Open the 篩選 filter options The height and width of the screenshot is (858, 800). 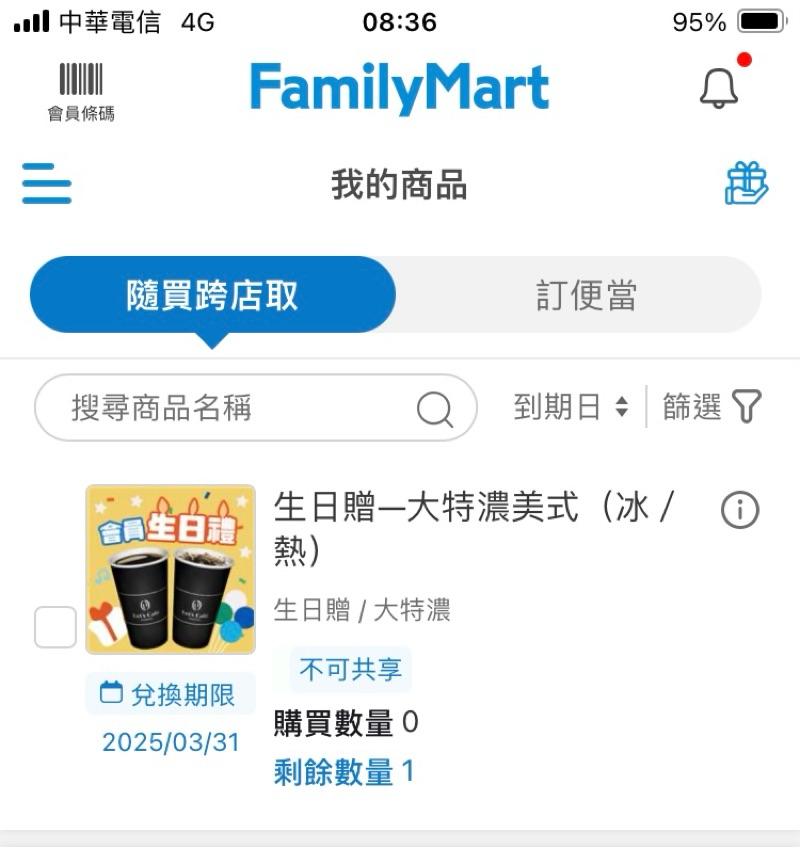pos(711,407)
